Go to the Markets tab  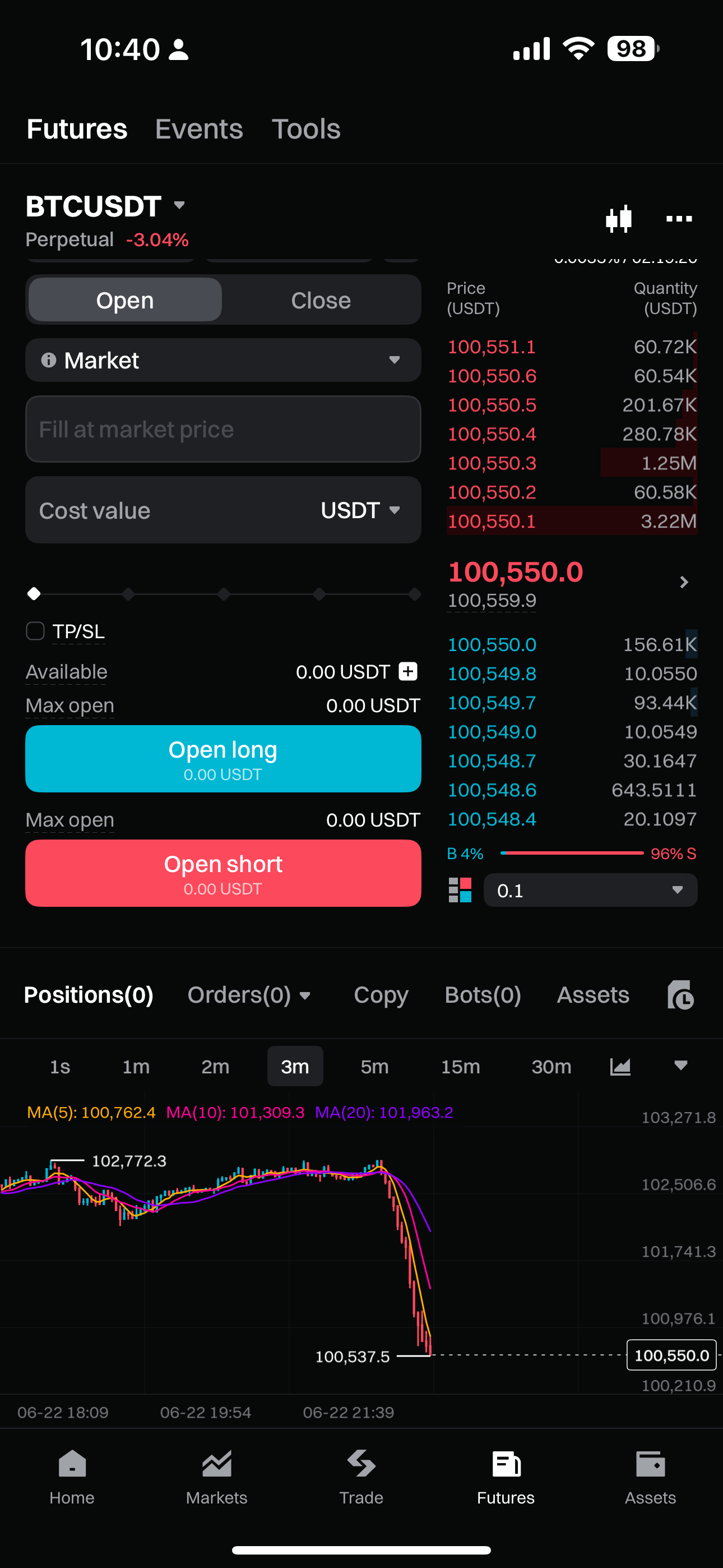tap(217, 1477)
